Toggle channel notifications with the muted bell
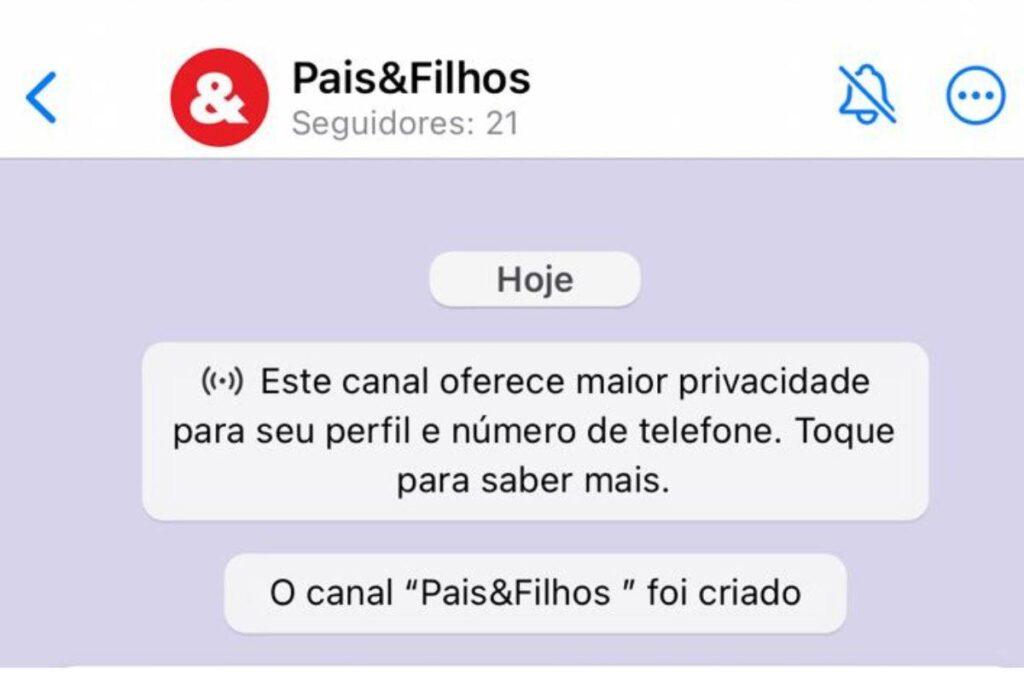Viewport: 1024px width, 683px height. click(866, 96)
